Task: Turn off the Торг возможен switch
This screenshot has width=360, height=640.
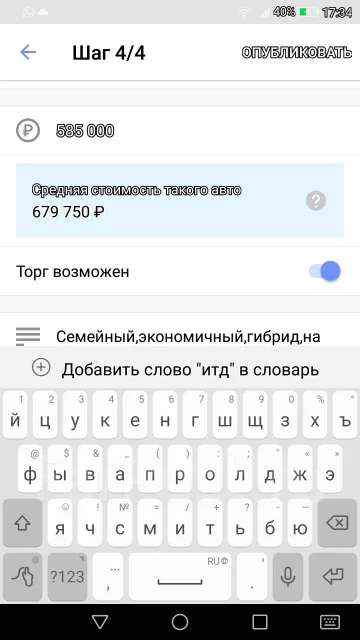Action: coord(324,271)
